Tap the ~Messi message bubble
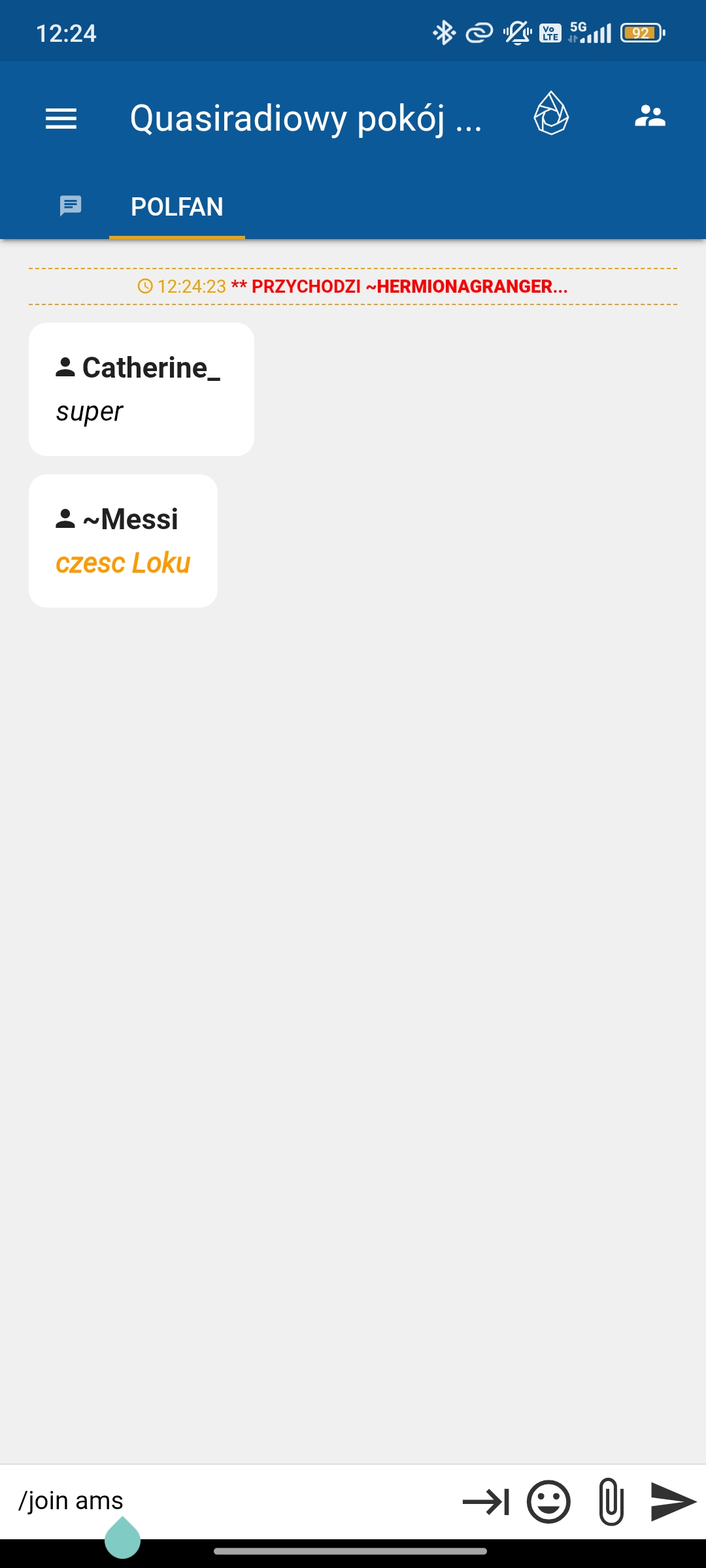 point(123,541)
